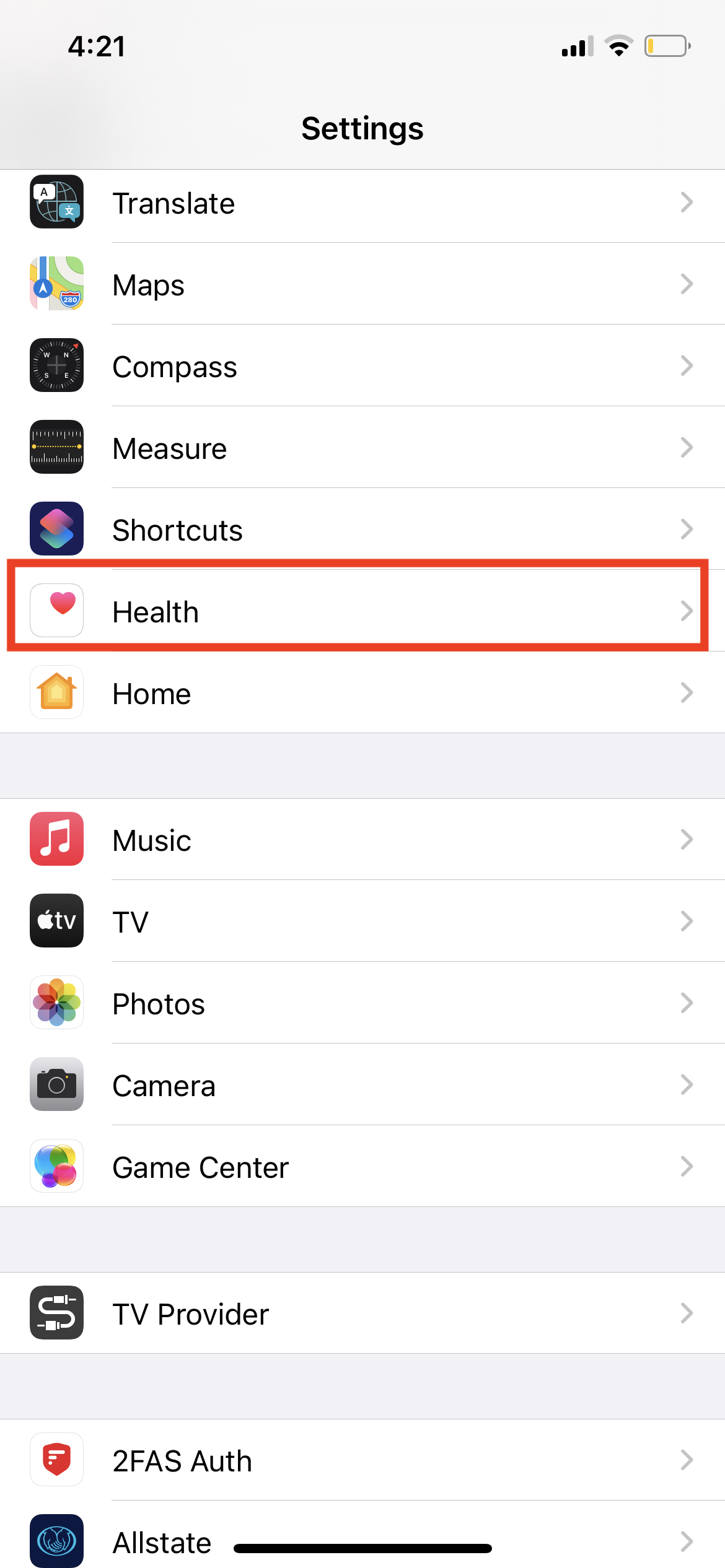725x1568 pixels.
Task: Go to Compass settings
Action: (362, 365)
